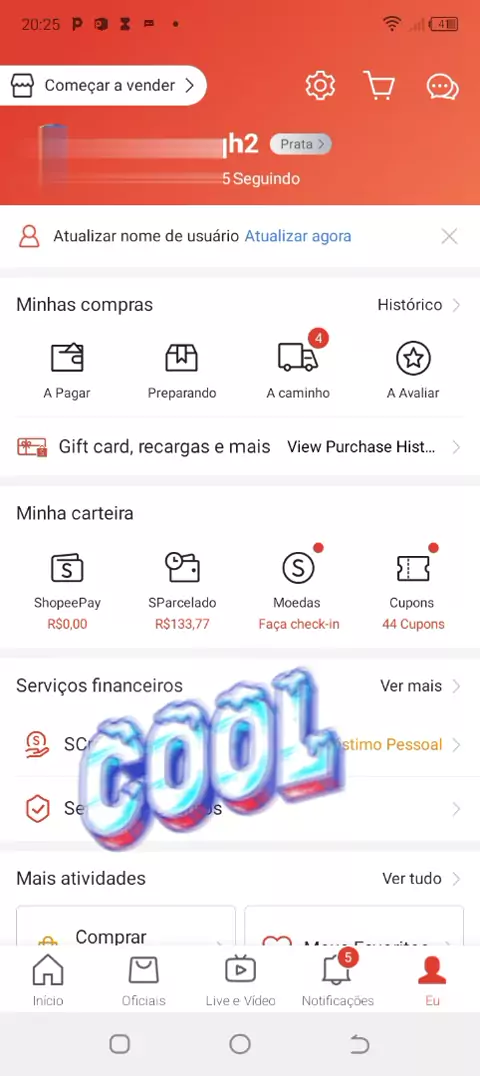Tap Atualizar agora link
This screenshot has width=480, height=1076.
(298, 236)
